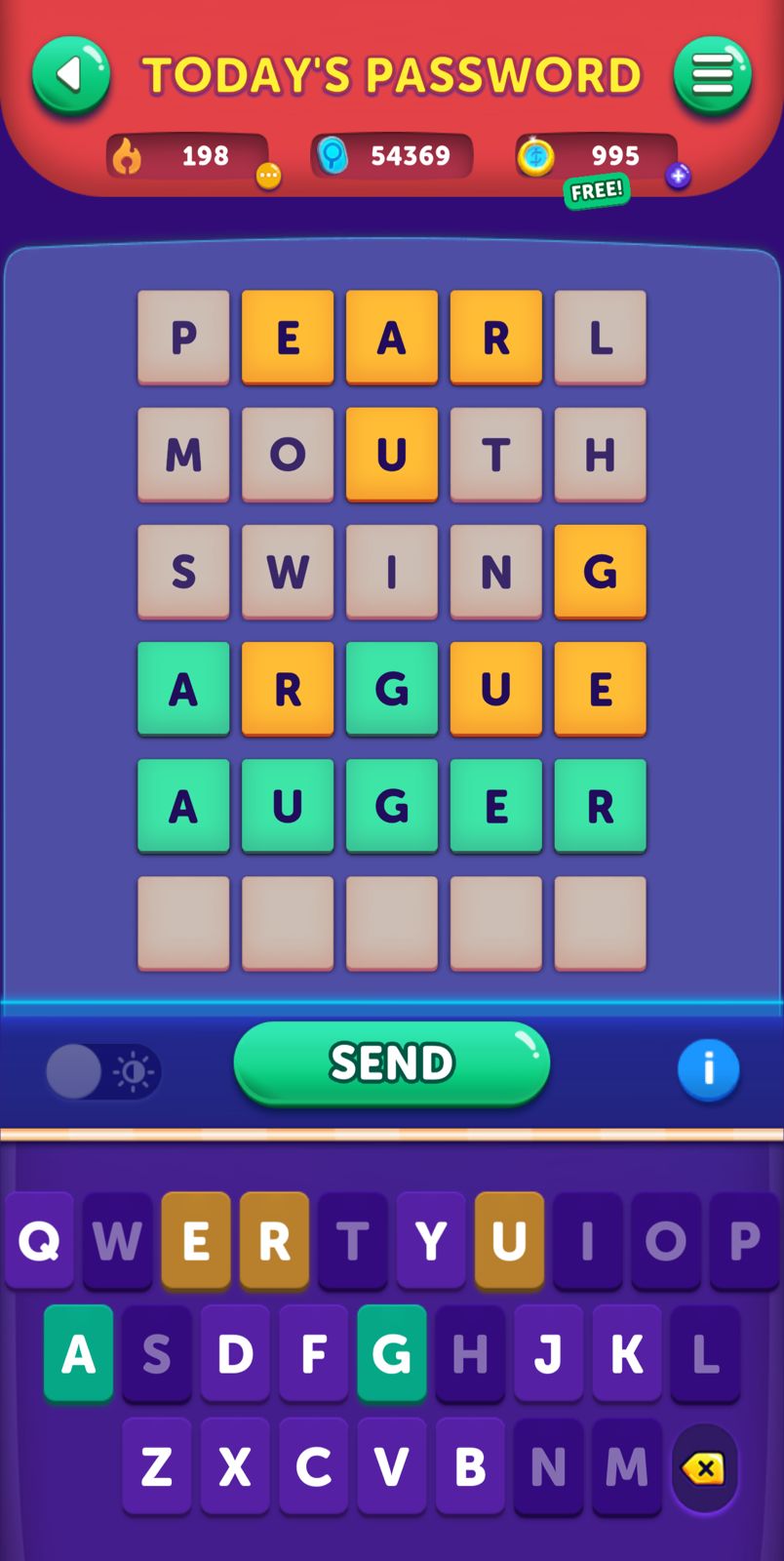This screenshot has width=784, height=1561.
Task: Go back using the green arrow button
Action: (x=70, y=76)
